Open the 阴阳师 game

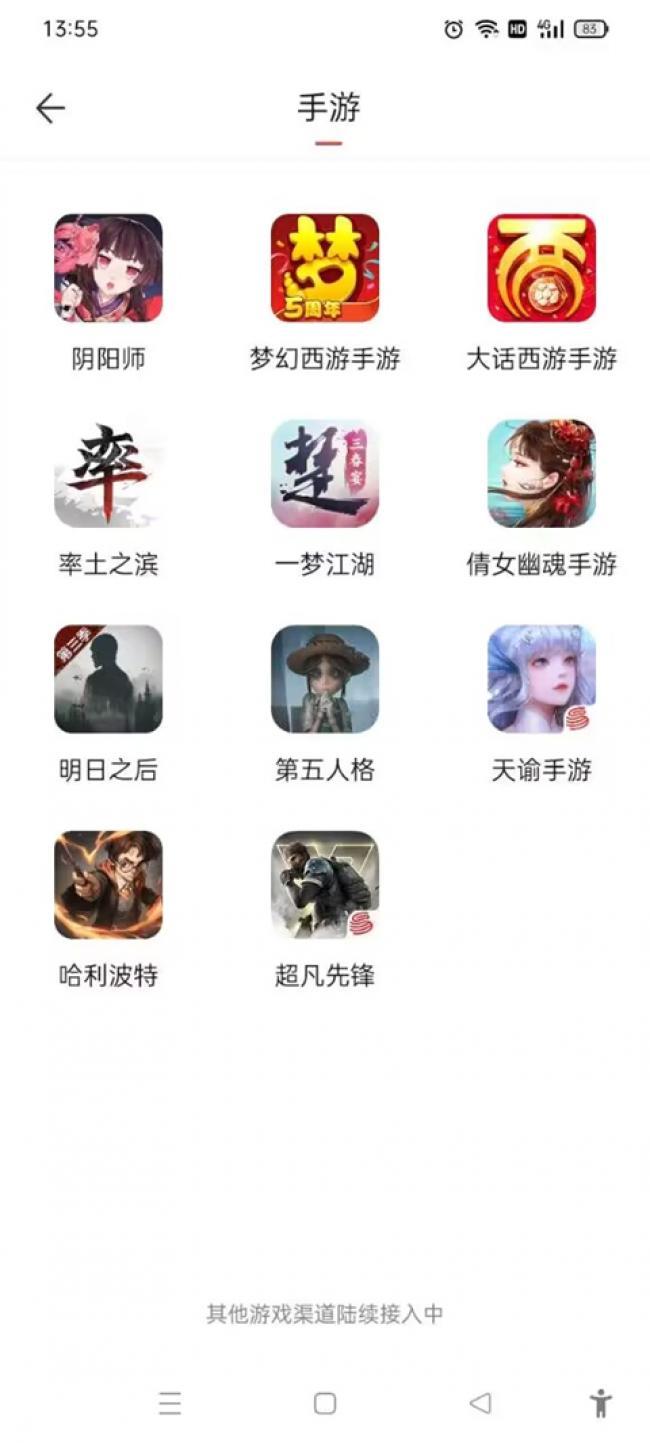[x=108, y=268]
